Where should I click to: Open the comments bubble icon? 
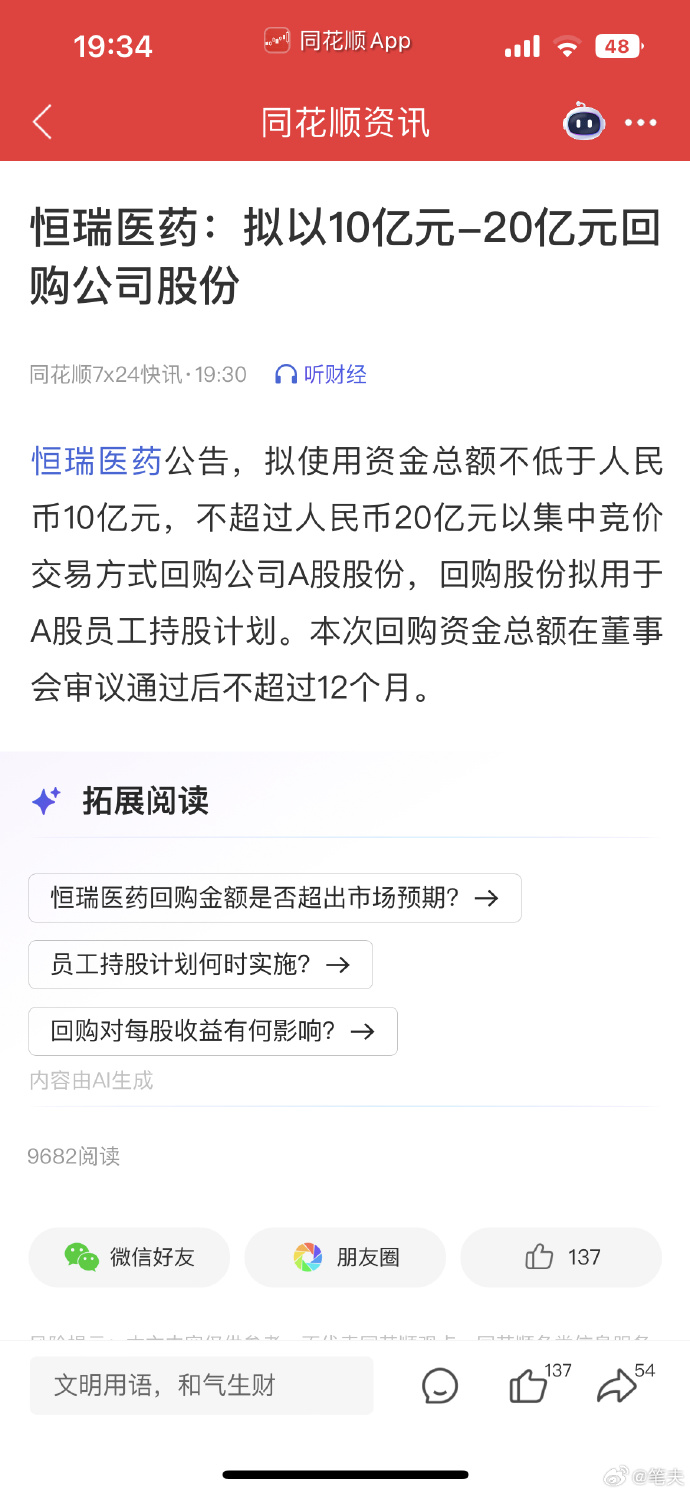[x=440, y=1386]
